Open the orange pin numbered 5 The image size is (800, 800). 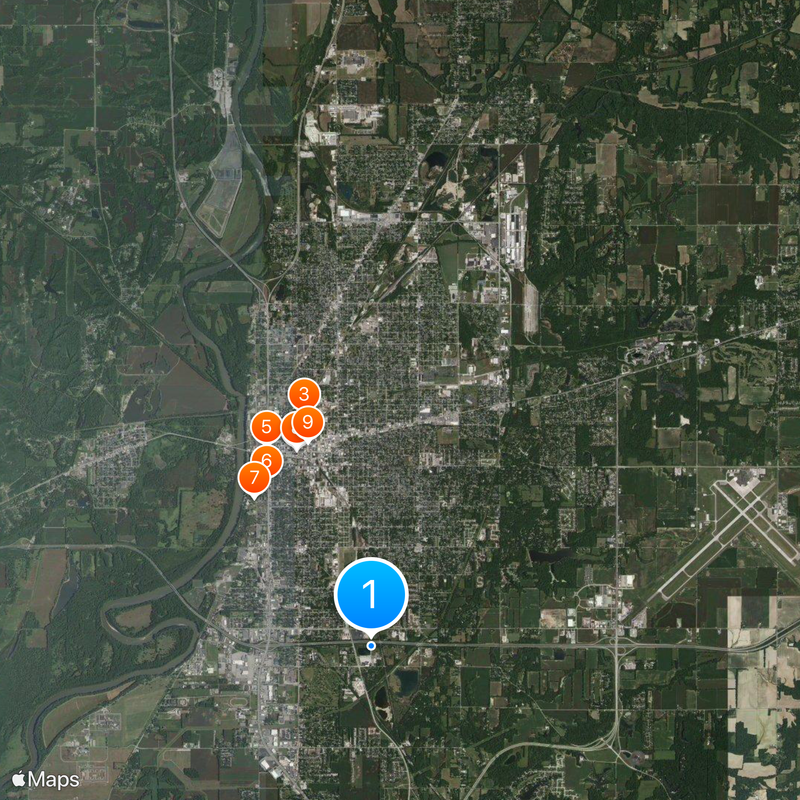[x=265, y=427]
